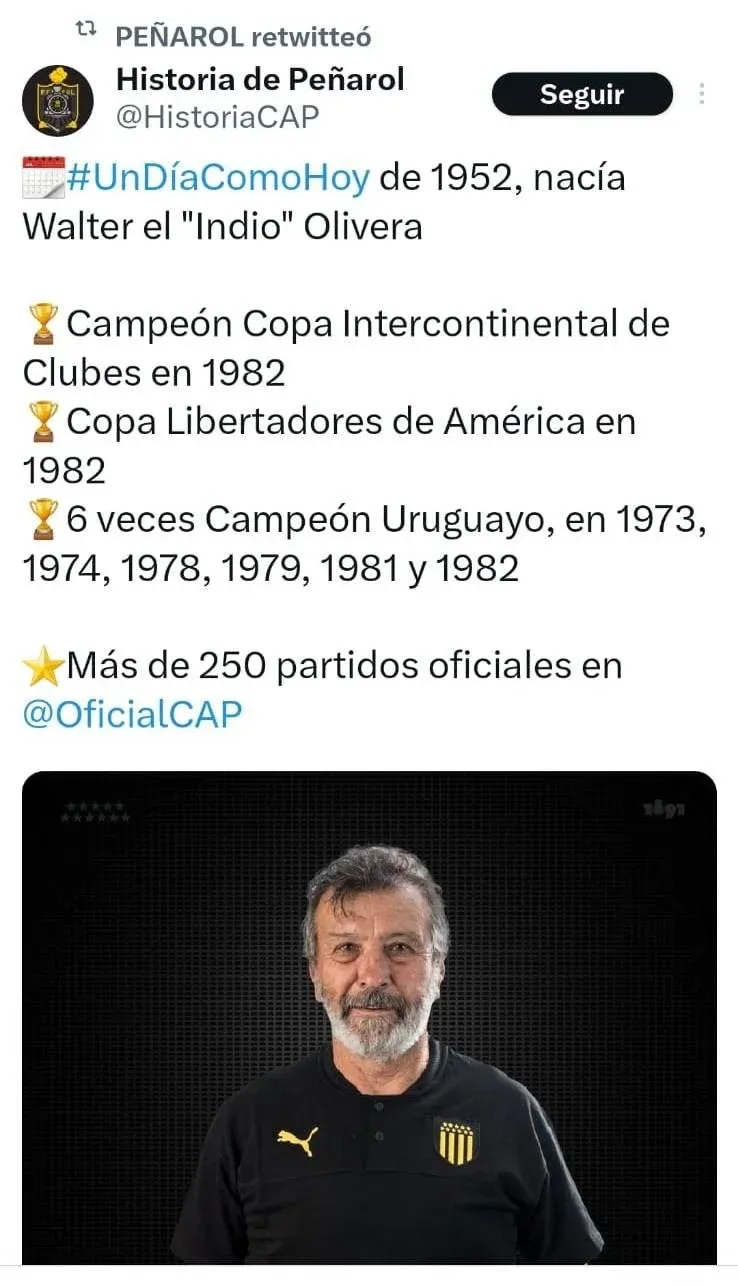
Task: Follow Historia de Peñarol with Seguir
Action: [x=582, y=95]
